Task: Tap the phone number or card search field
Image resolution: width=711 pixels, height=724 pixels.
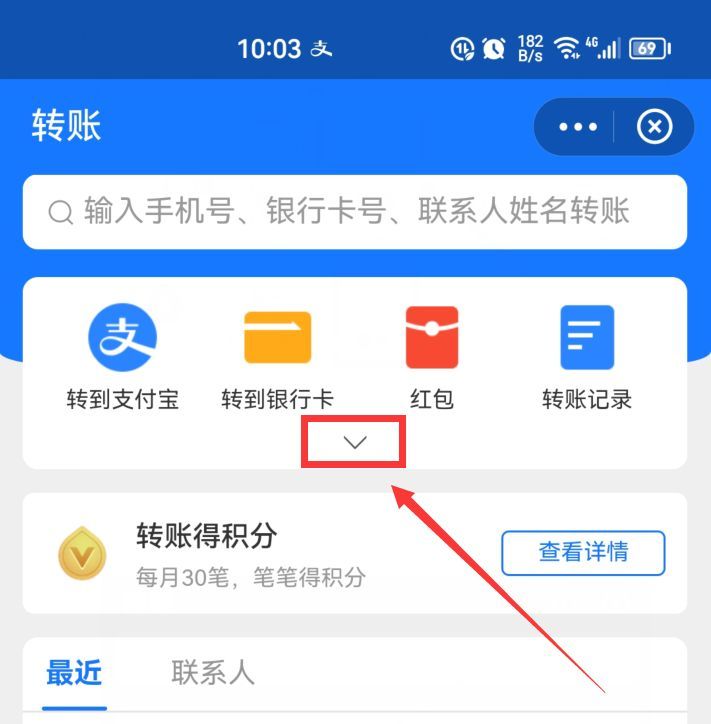Action: 355,211
